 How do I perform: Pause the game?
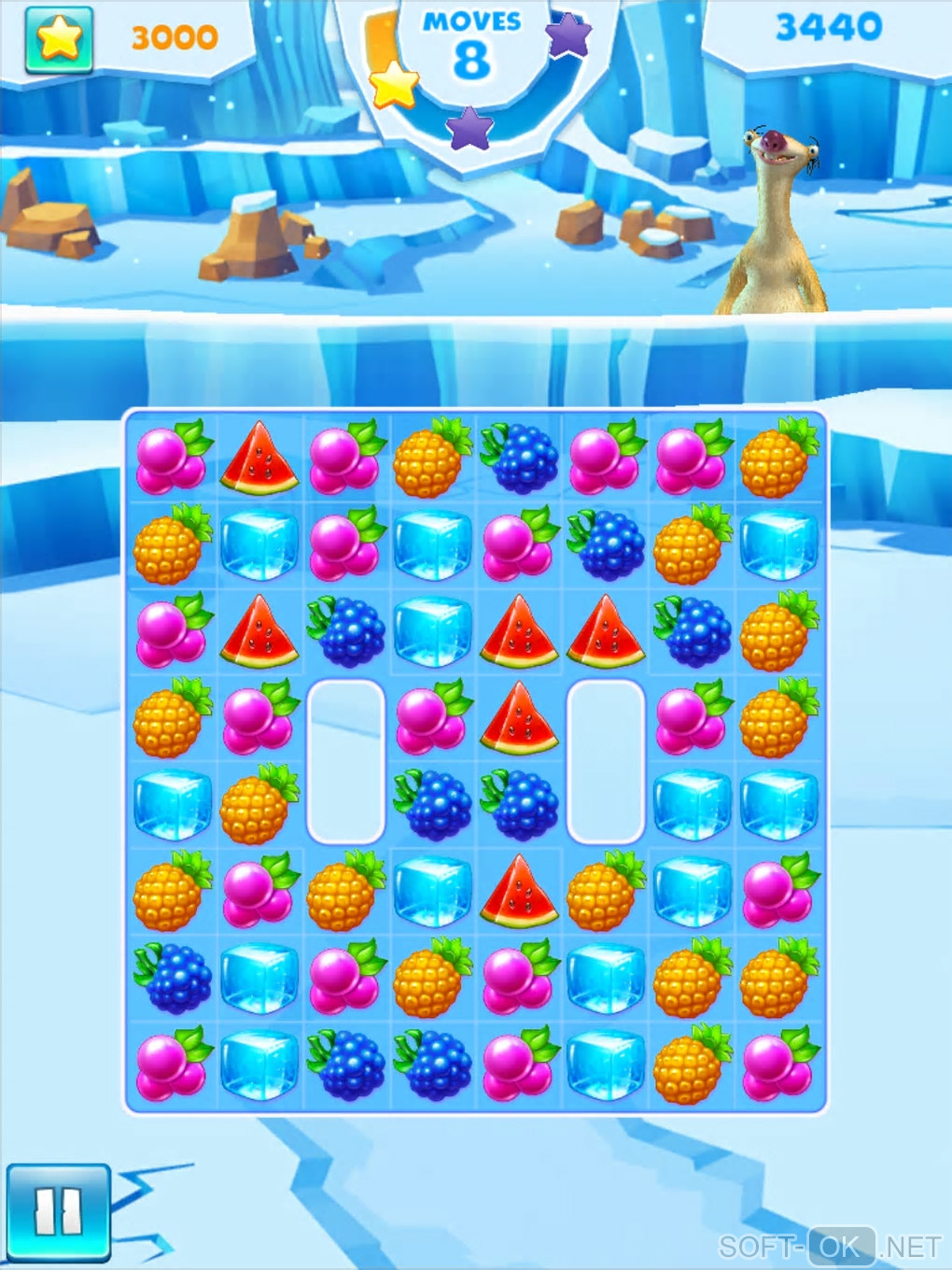point(58,1213)
